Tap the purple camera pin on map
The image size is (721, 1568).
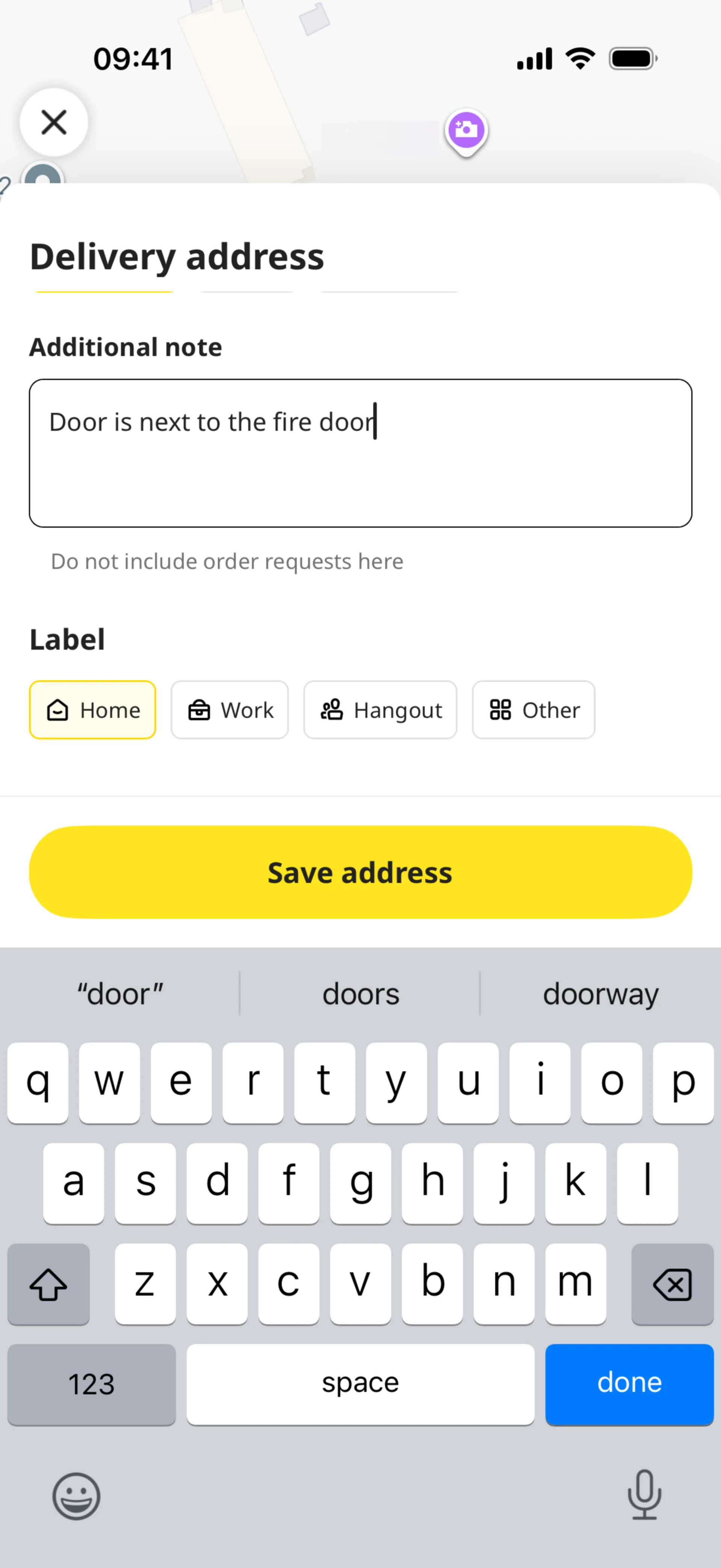pyautogui.click(x=466, y=130)
